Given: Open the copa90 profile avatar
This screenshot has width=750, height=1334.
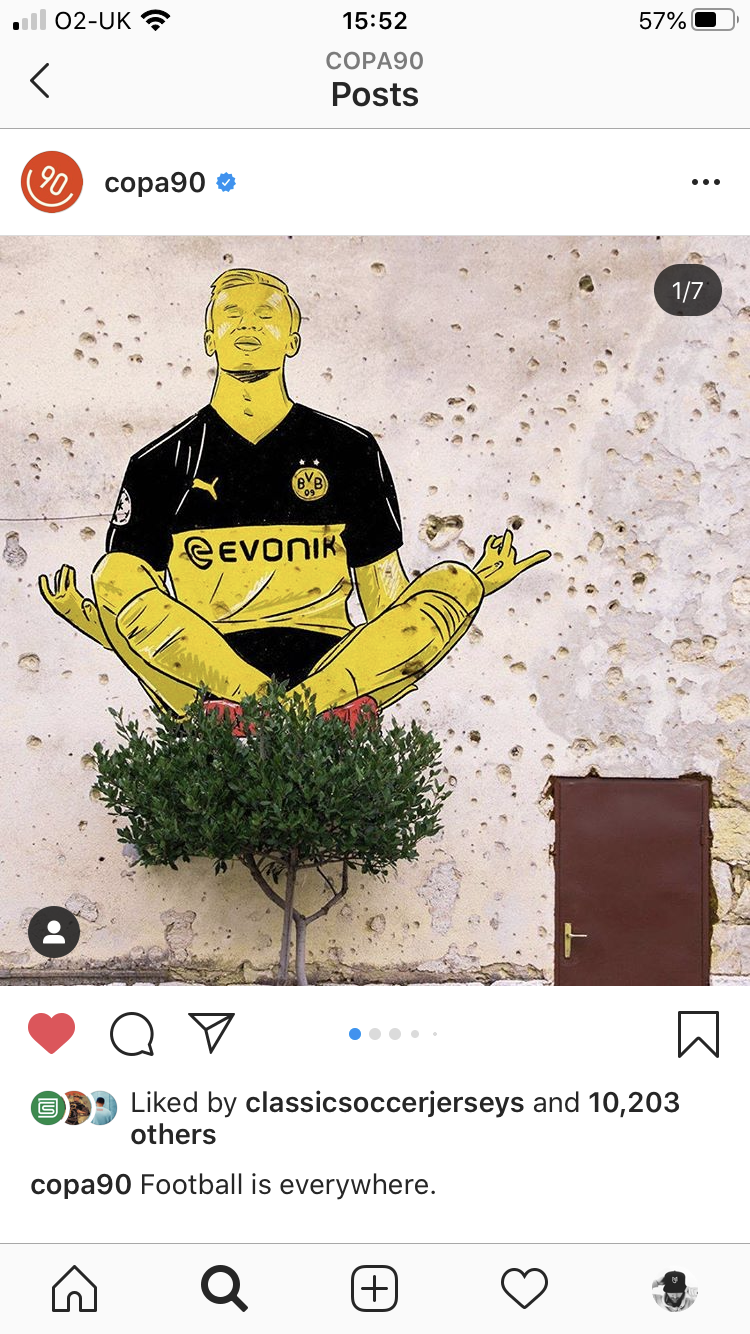Looking at the screenshot, I should tap(52, 182).
